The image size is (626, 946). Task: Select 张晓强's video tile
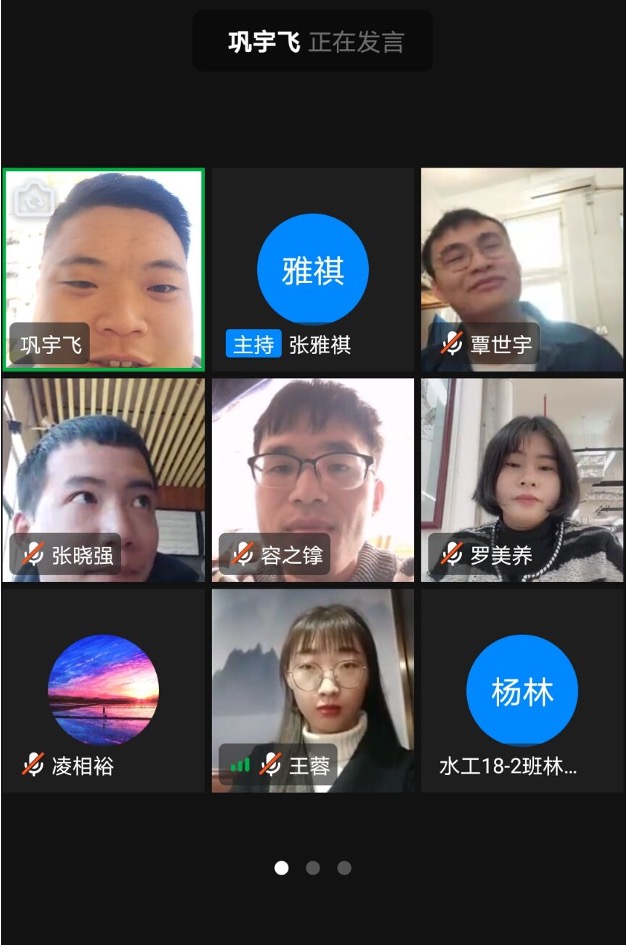(x=104, y=480)
